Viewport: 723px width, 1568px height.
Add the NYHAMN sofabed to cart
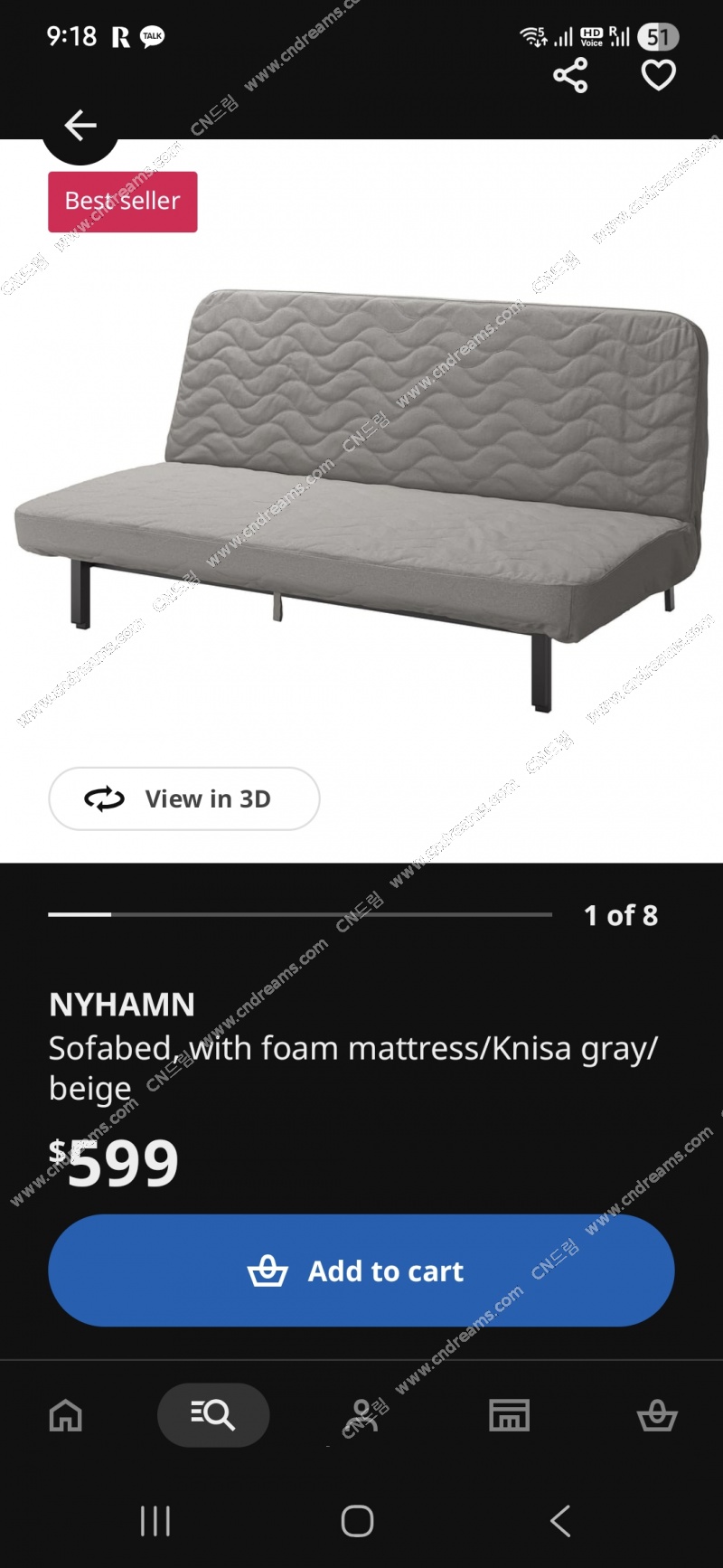click(361, 1270)
